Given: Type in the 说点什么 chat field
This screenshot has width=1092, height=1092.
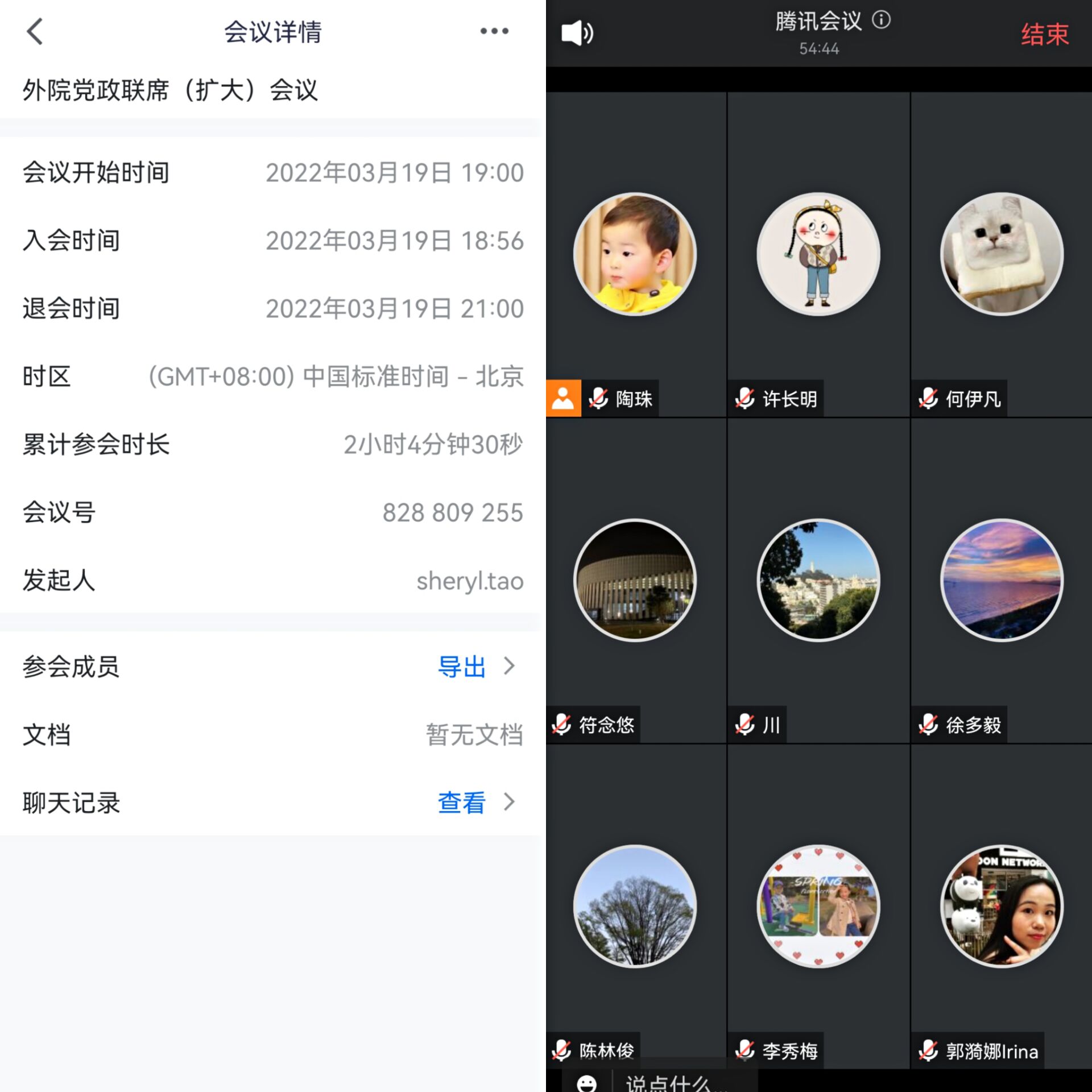Looking at the screenshot, I should 682,1082.
